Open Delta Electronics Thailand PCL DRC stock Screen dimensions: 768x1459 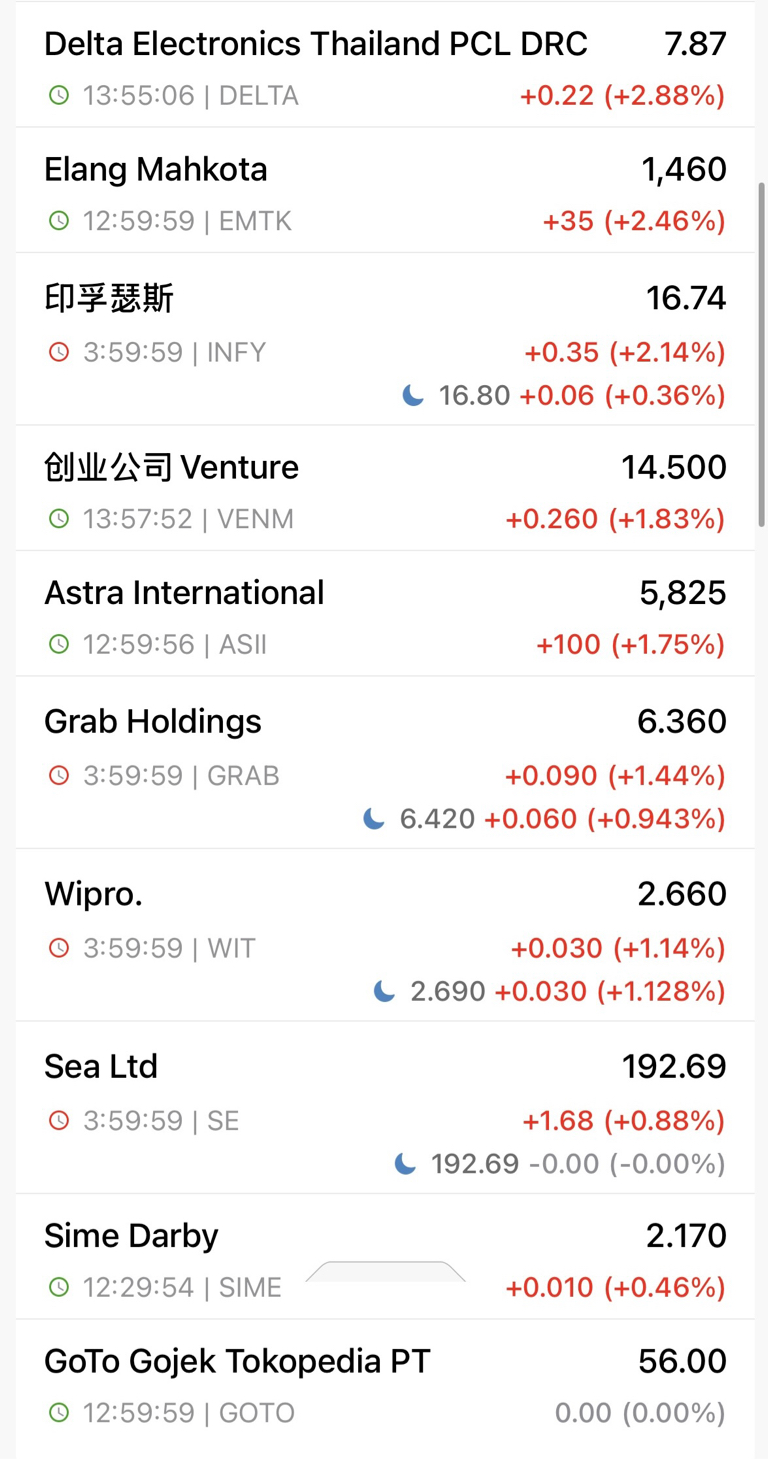pos(316,45)
